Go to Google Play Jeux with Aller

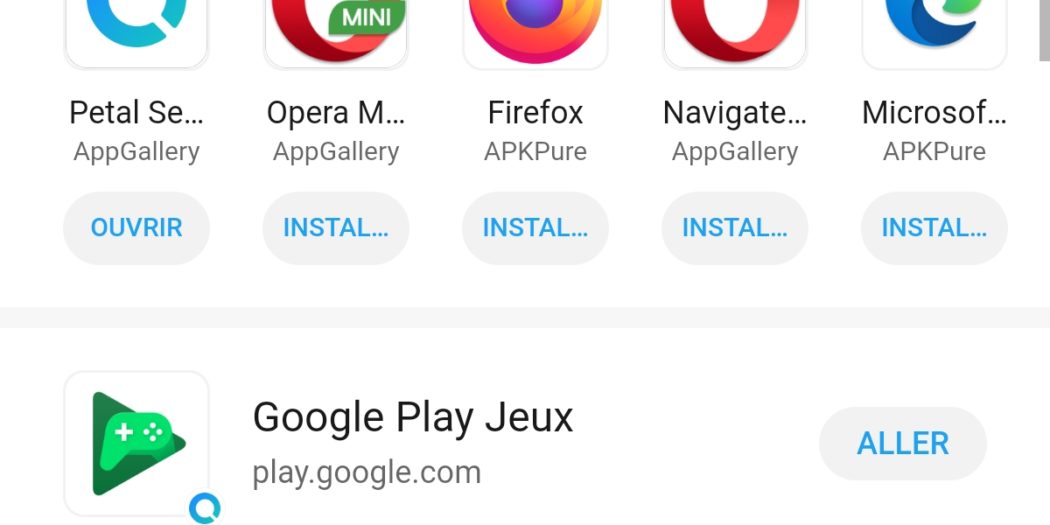point(902,443)
